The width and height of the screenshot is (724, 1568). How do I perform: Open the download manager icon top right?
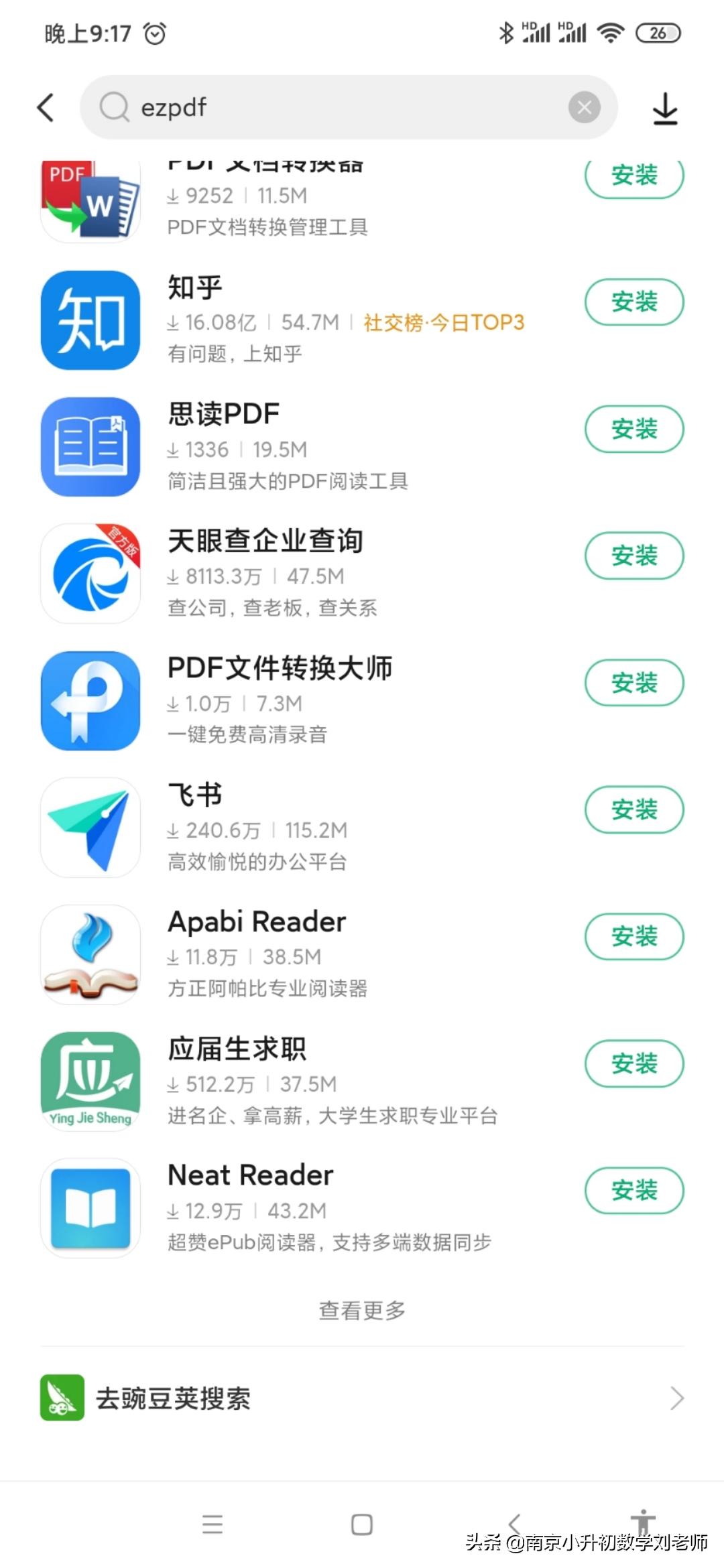pyautogui.click(x=666, y=107)
